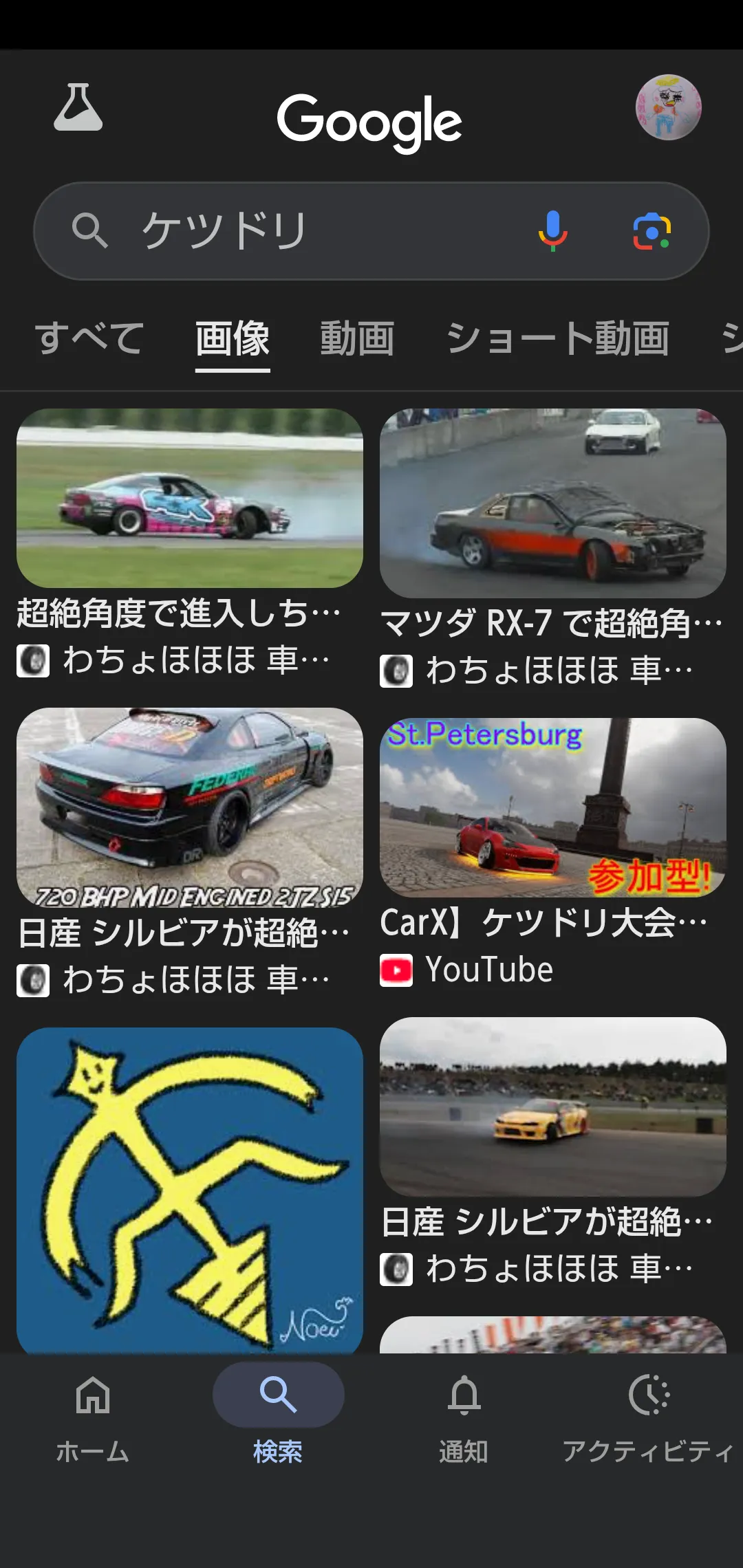The height and width of the screenshot is (1568, 743).
Task: Switch to the ショート動画 tab
Action: (x=558, y=338)
